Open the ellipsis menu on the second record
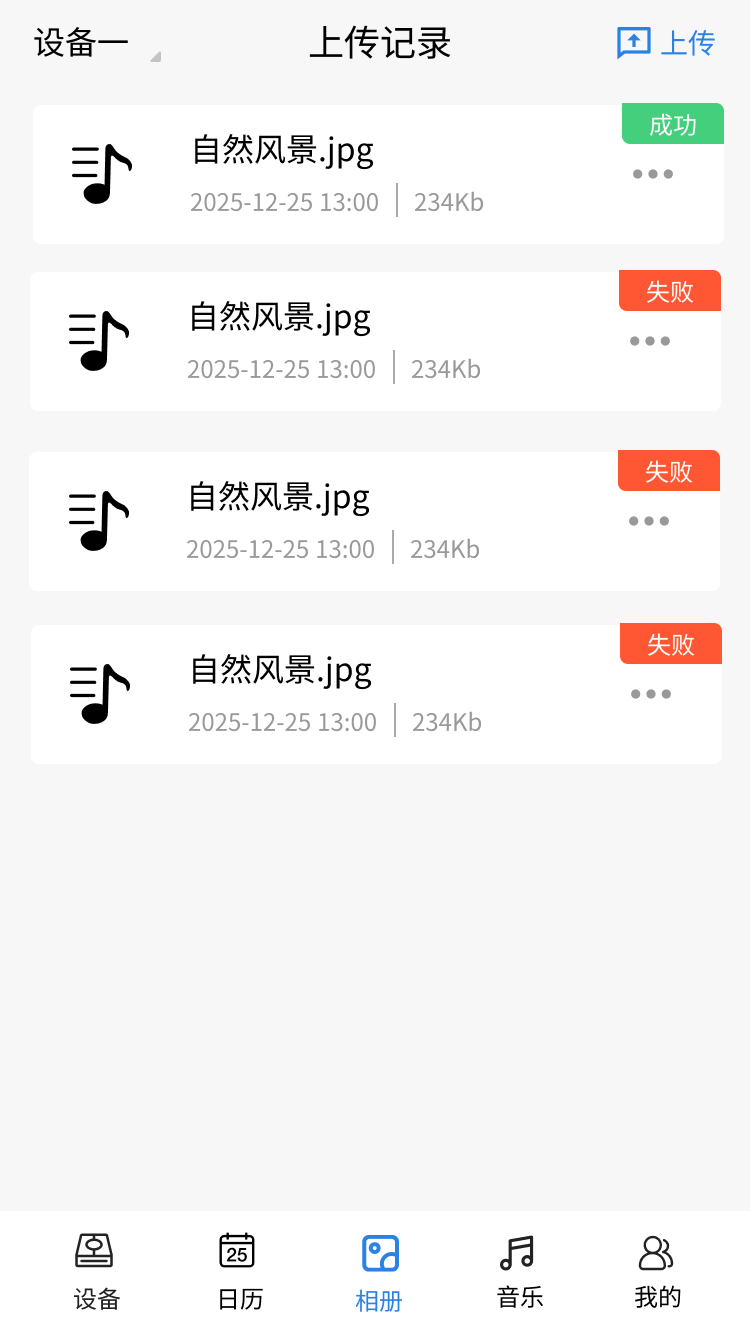The width and height of the screenshot is (750, 1334). [x=650, y=340]
